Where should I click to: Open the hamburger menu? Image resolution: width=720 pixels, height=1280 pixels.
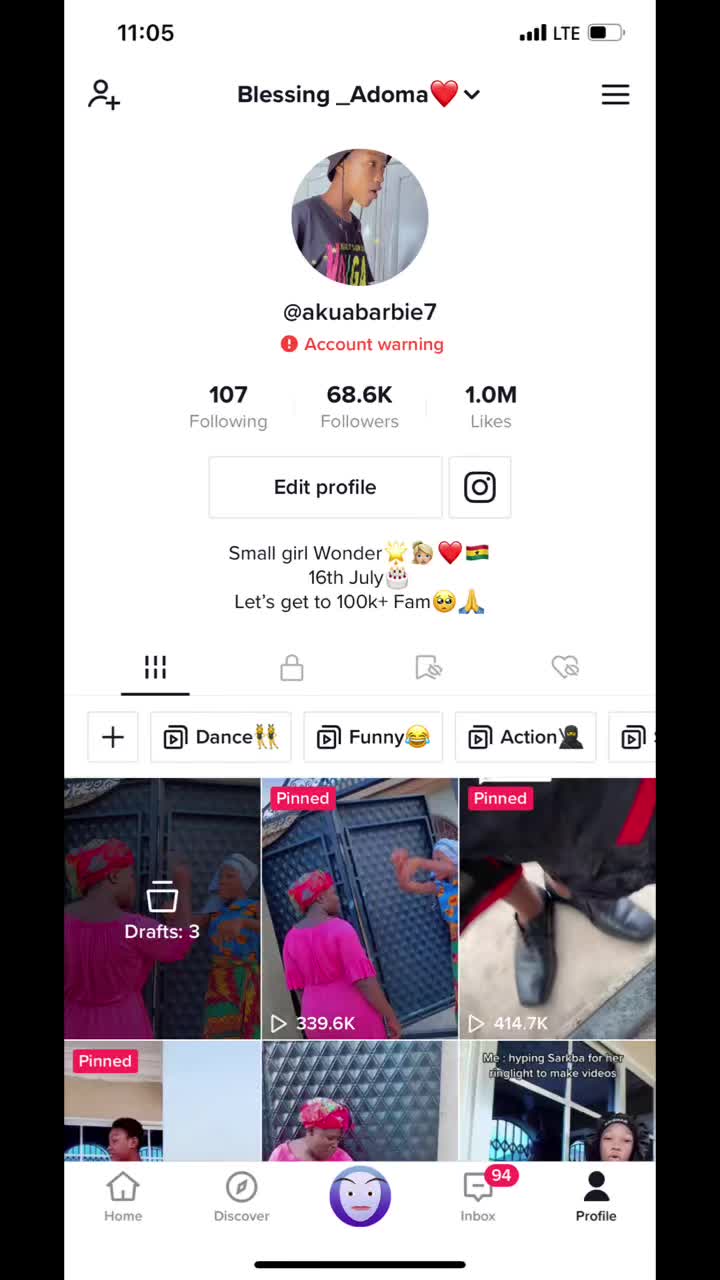615,95
